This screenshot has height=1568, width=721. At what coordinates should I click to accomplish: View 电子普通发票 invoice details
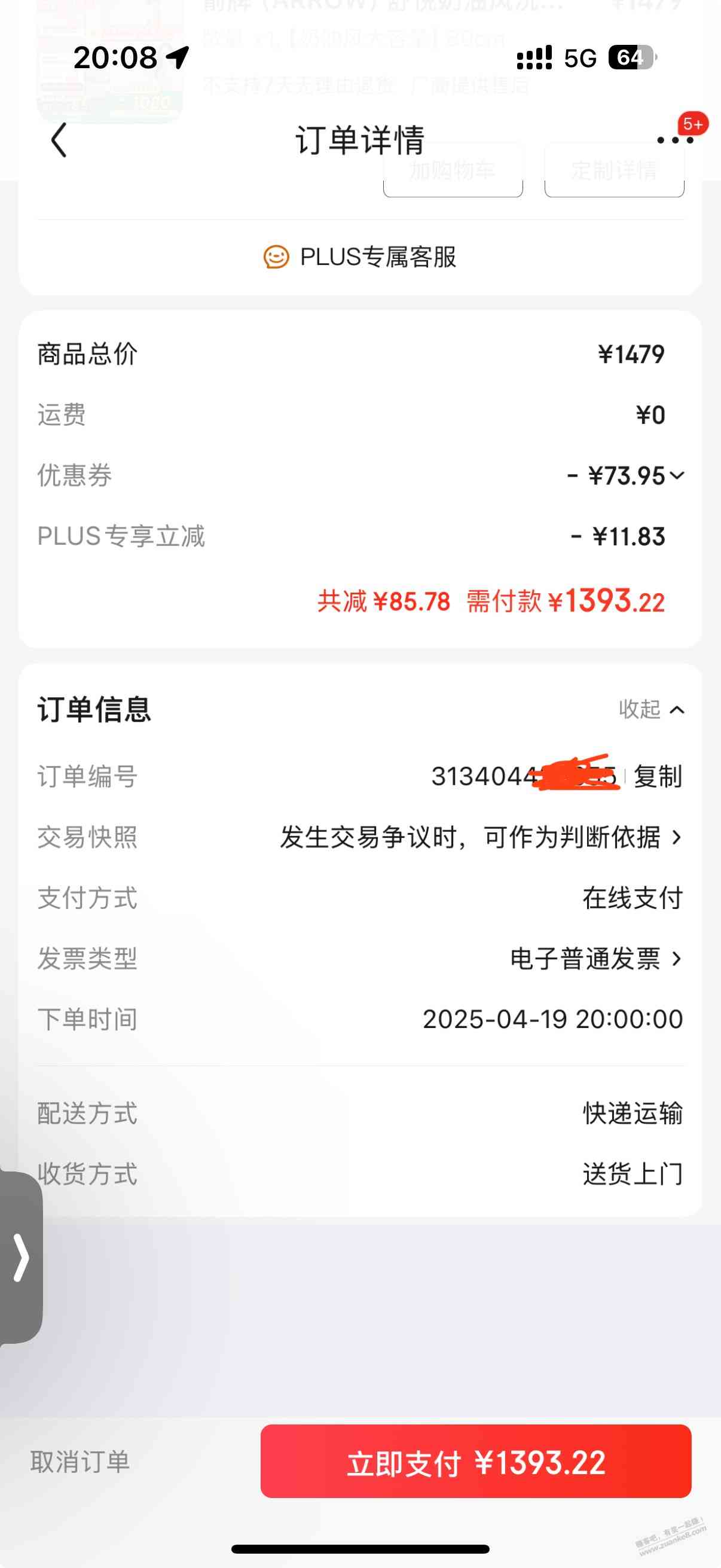point(595,959)
